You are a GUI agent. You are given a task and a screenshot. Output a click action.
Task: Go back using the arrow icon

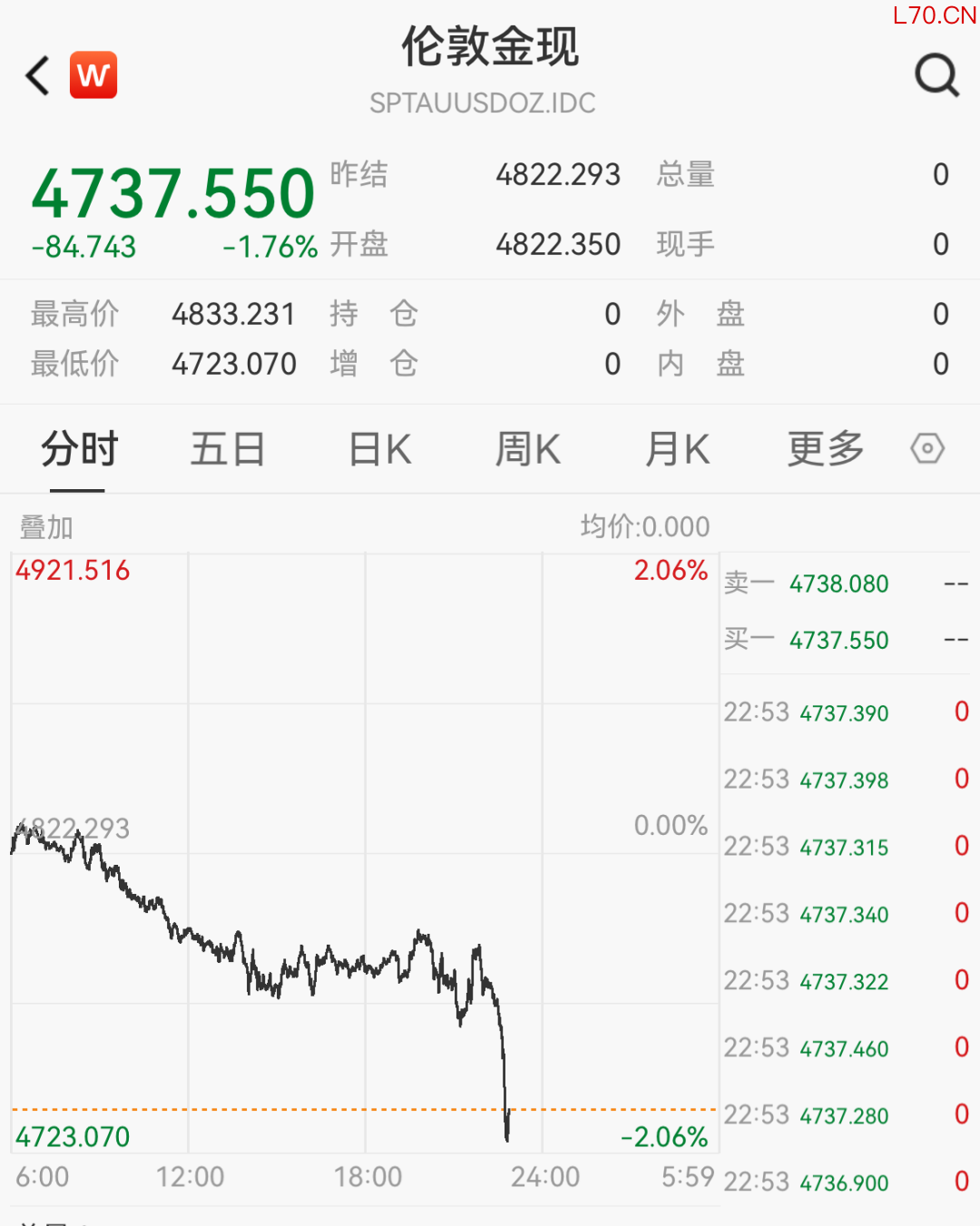(38, 75)
